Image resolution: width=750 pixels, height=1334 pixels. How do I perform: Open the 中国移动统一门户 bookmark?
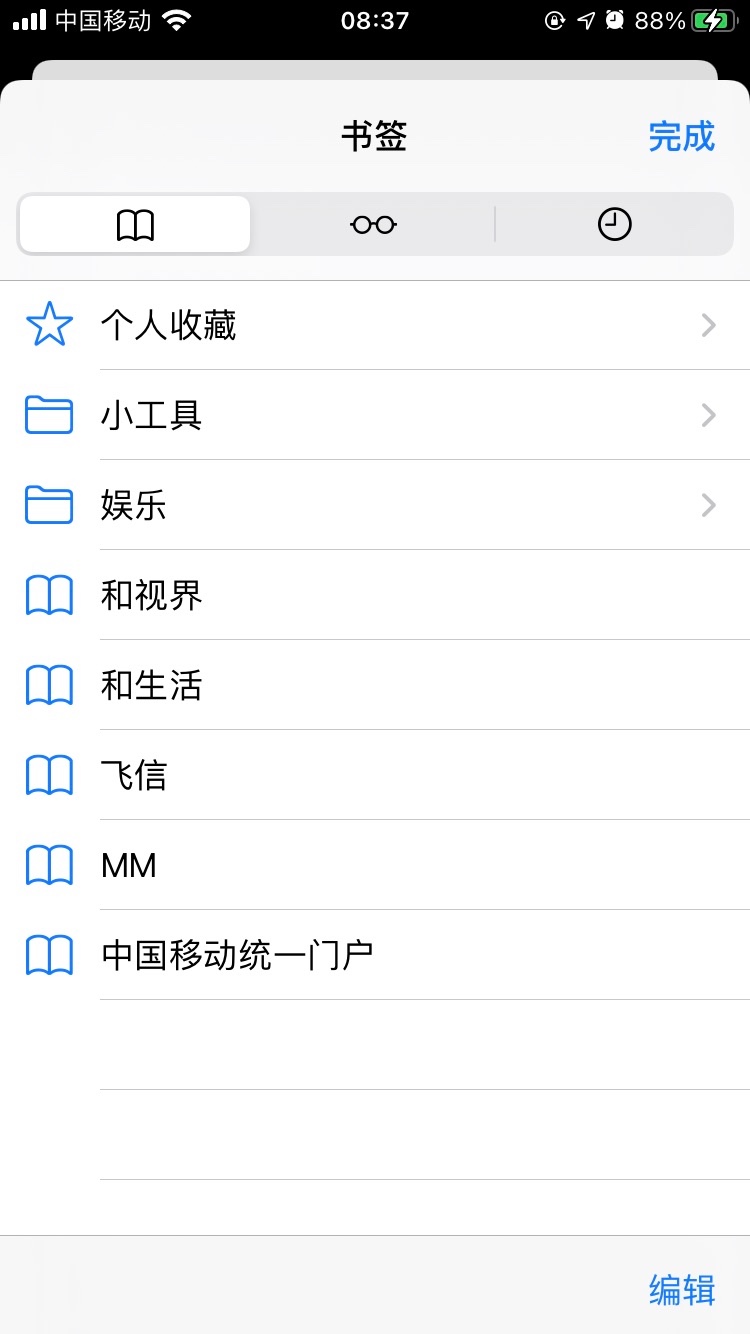pos(375,955)
